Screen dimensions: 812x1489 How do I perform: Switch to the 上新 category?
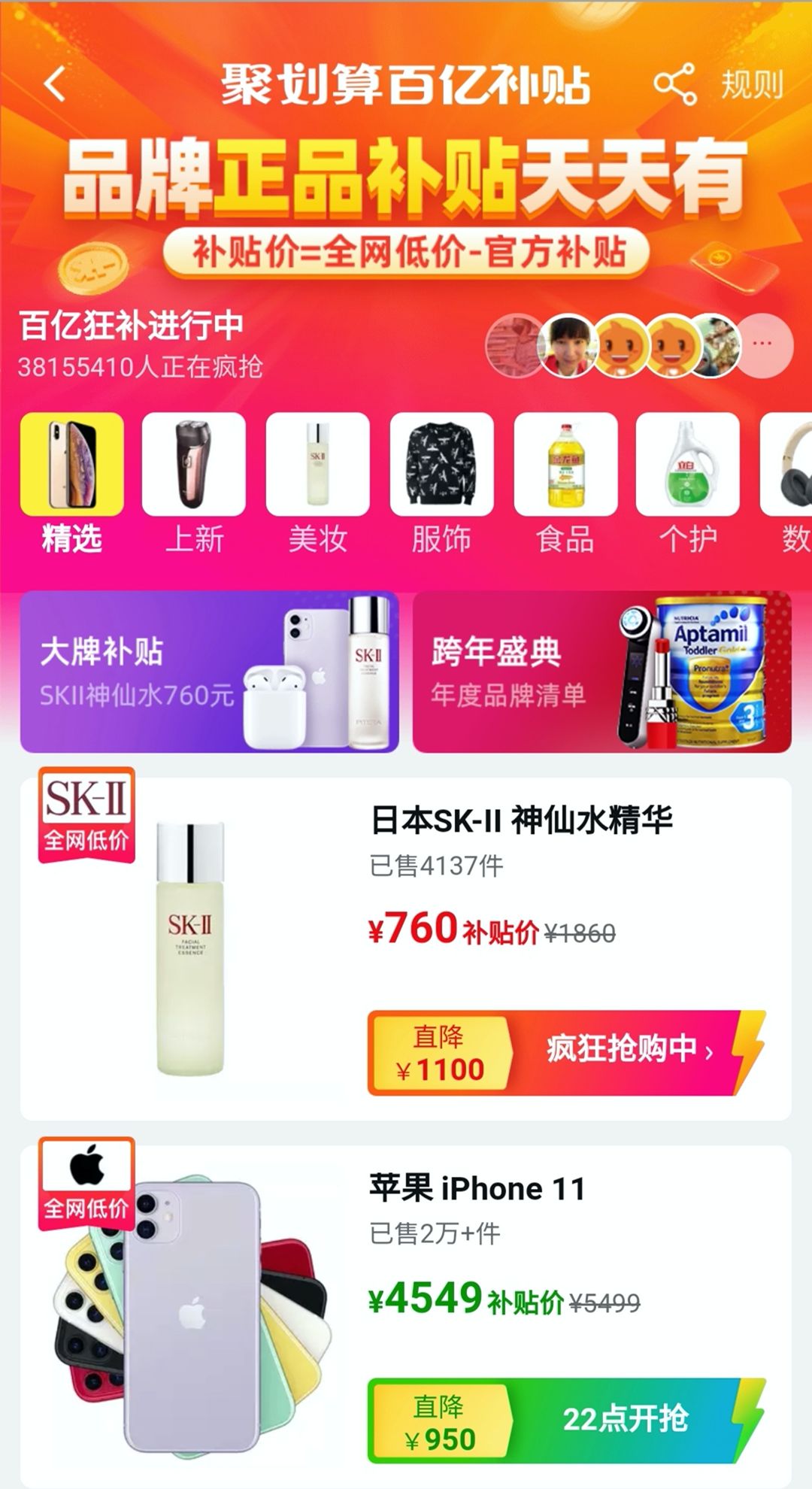click(x=194, y=483)
